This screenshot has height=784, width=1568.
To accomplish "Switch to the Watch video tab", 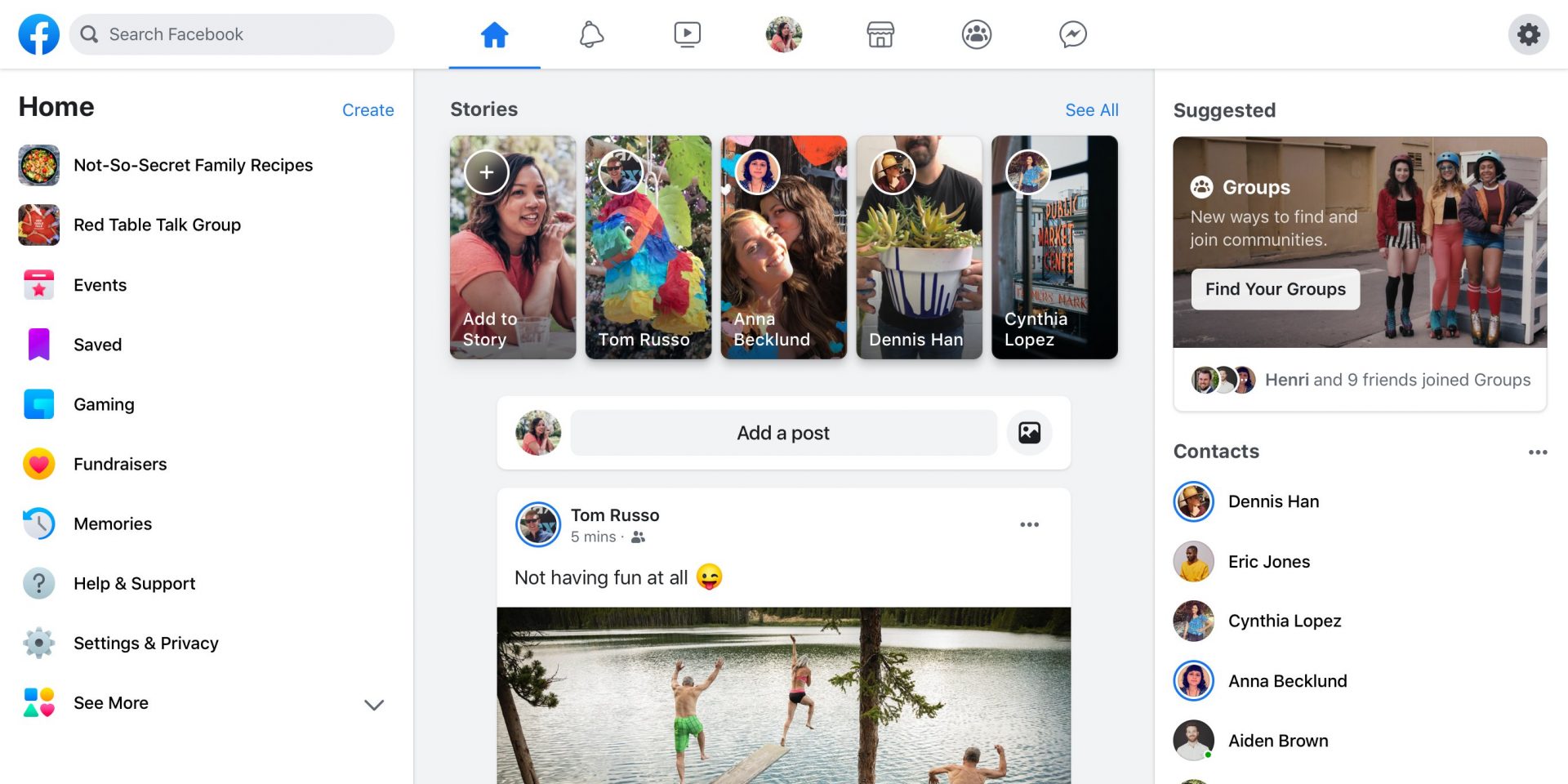I will 687,34.
